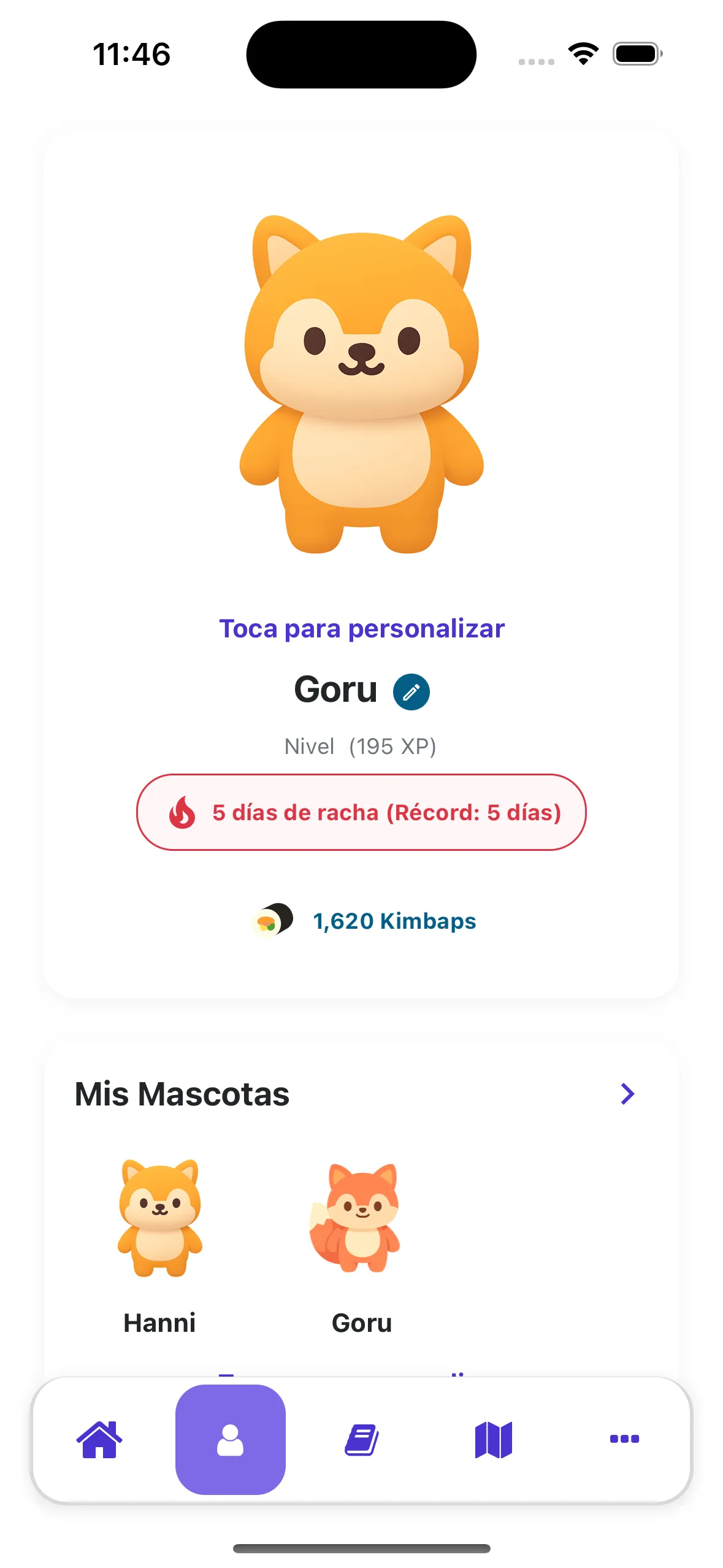Switch to the profile tab
This screenshot has width=723, height=1568.
pos(230,1439)
